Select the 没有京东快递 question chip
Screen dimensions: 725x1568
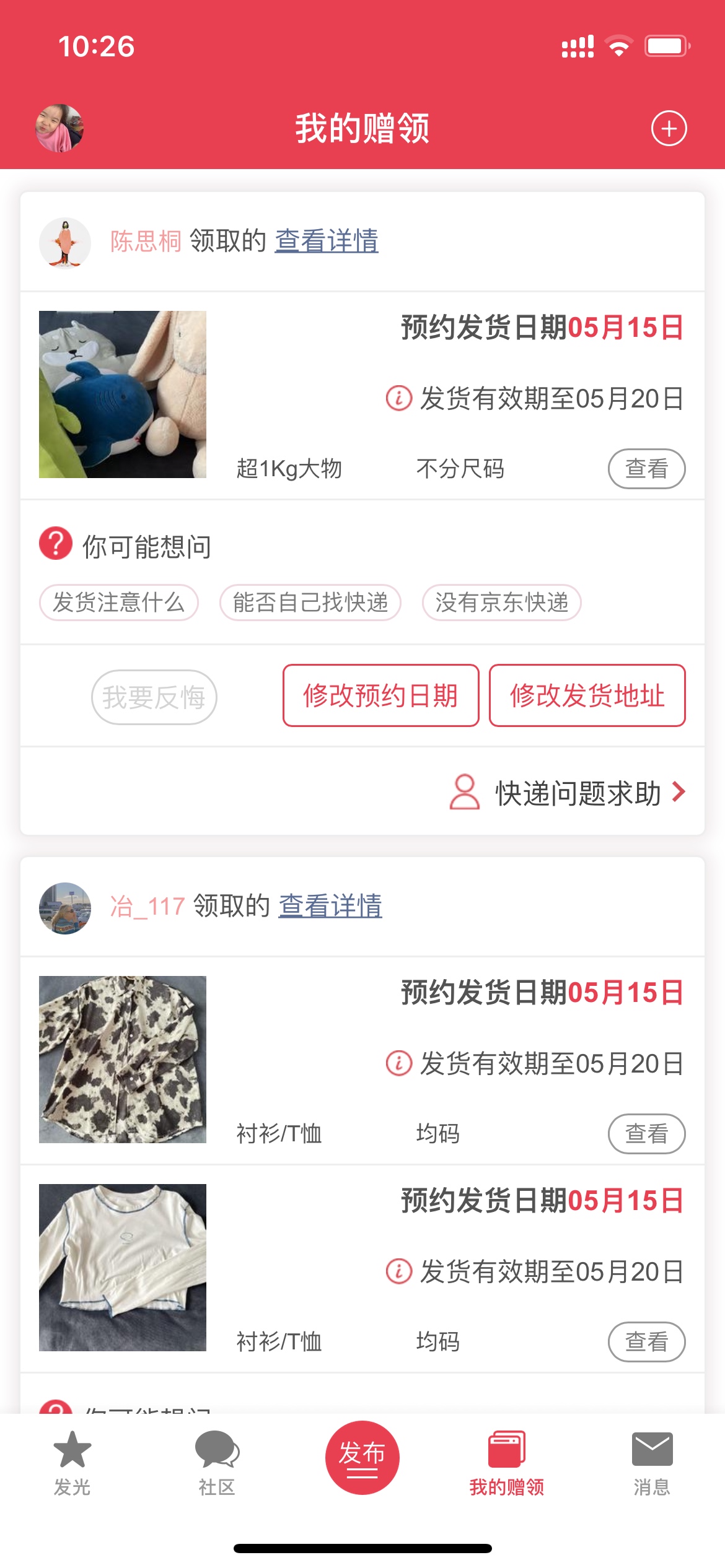coord(501,603)
